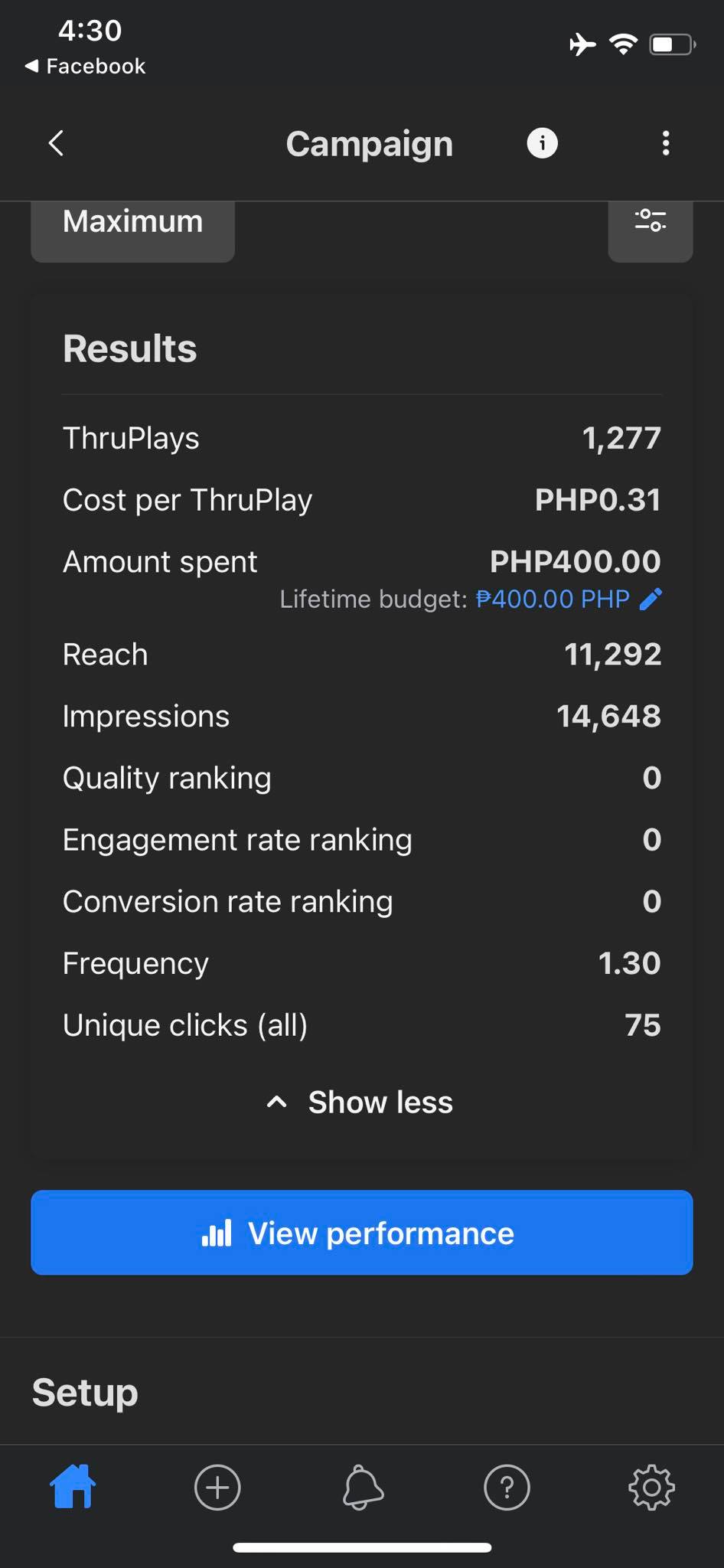Collapse results with Show less
This screenshot has height=1568, width=724.
tap(361, 1102)
